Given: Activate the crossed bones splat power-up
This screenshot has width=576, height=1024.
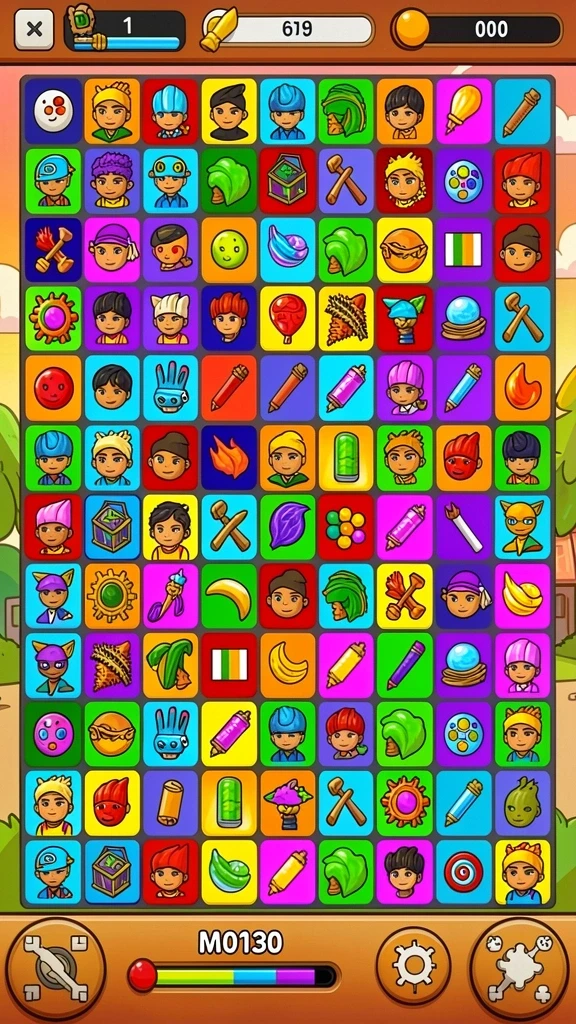Looking at the screenshot, I should coord(519,969).
